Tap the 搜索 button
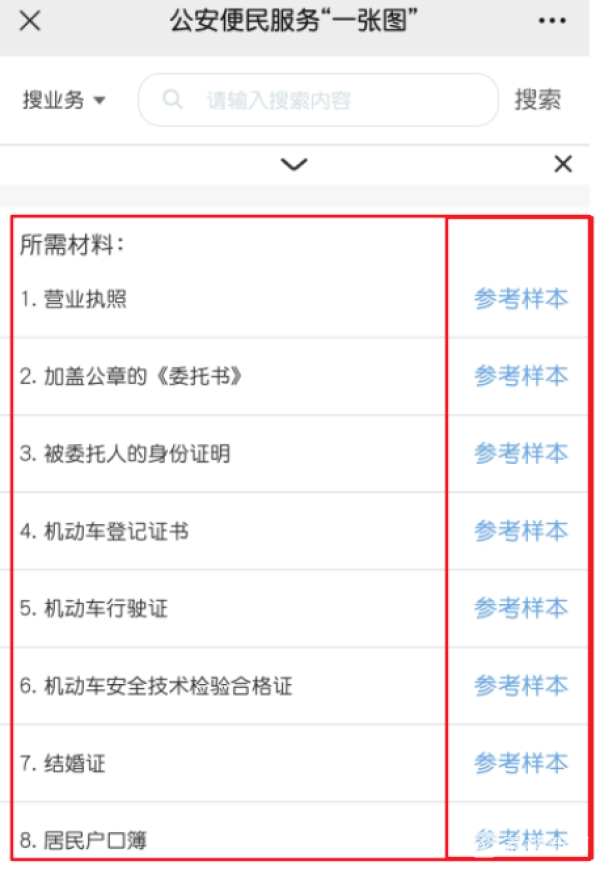This screenshot has height=874, width=600. click(538, 100)
